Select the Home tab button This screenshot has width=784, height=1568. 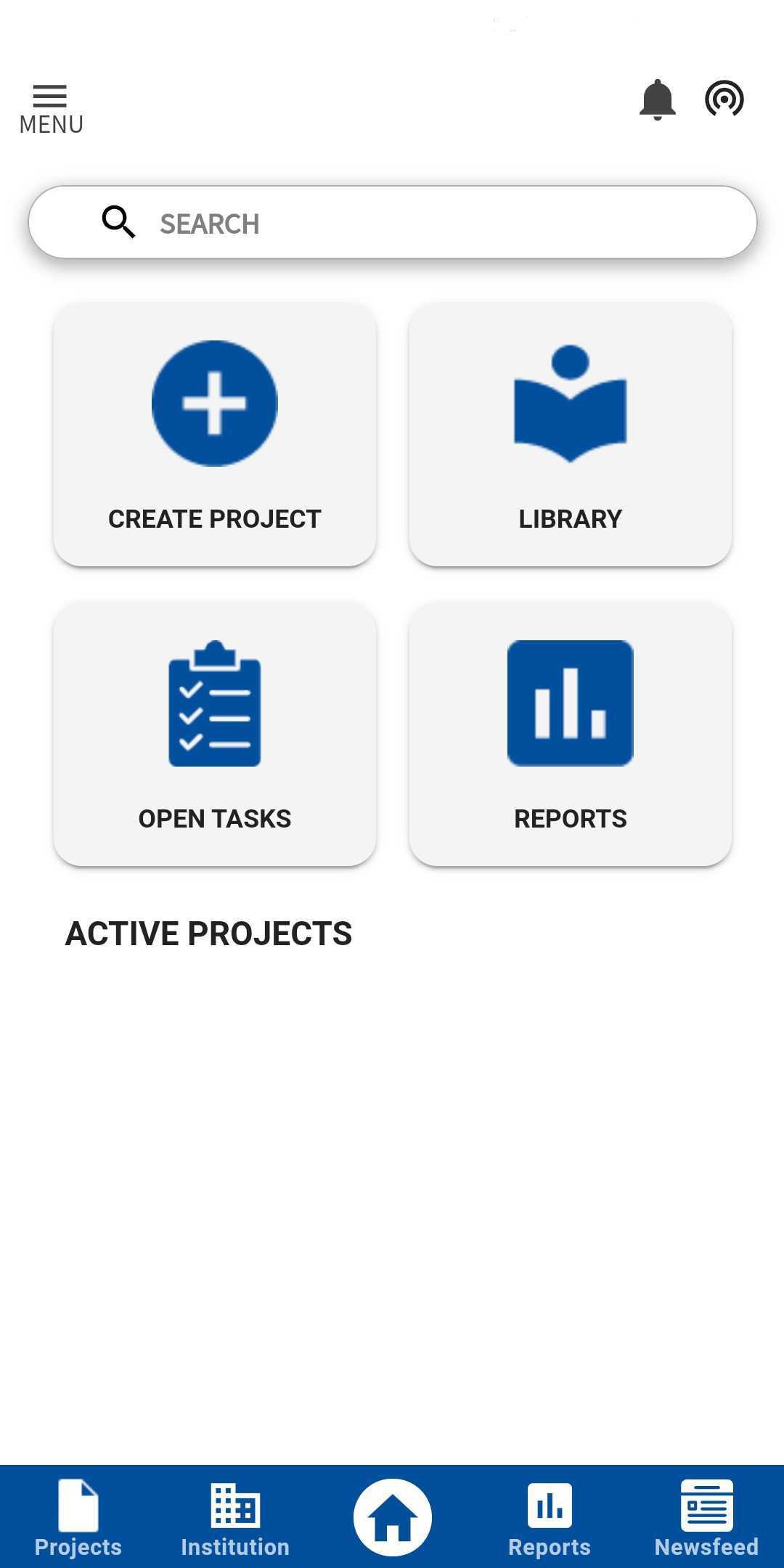(x=392, y=1517)
